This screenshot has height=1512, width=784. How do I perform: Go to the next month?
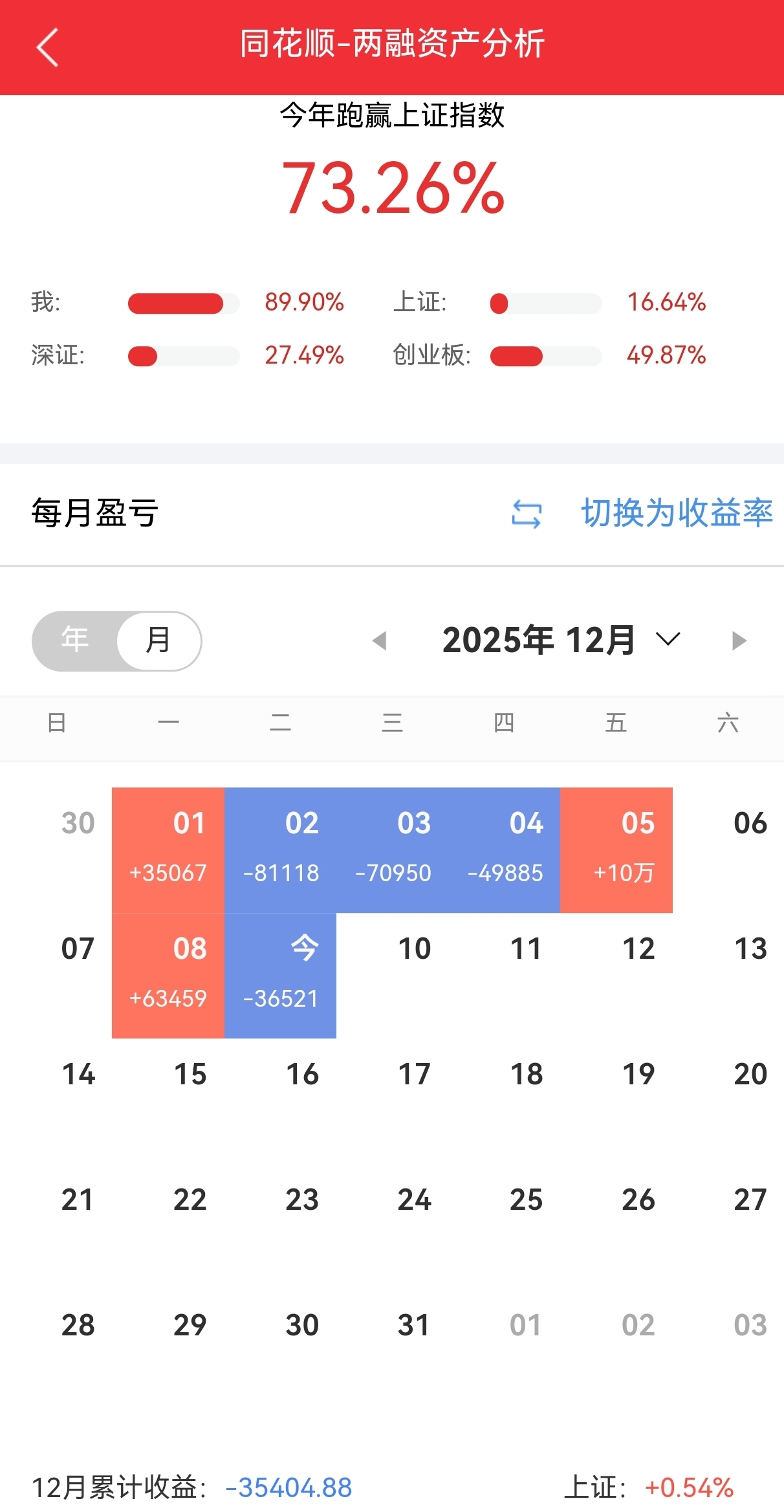(739, 641)
